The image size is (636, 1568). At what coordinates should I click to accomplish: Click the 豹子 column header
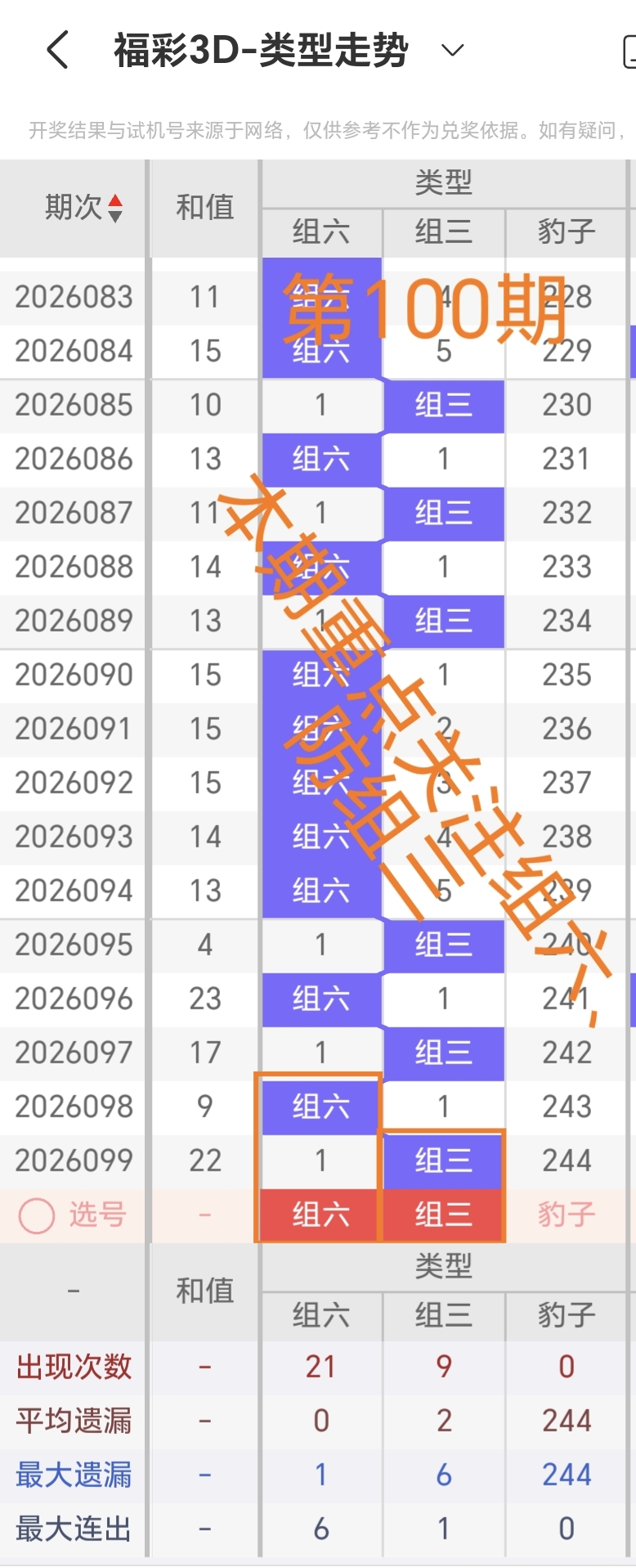point(566,233)
